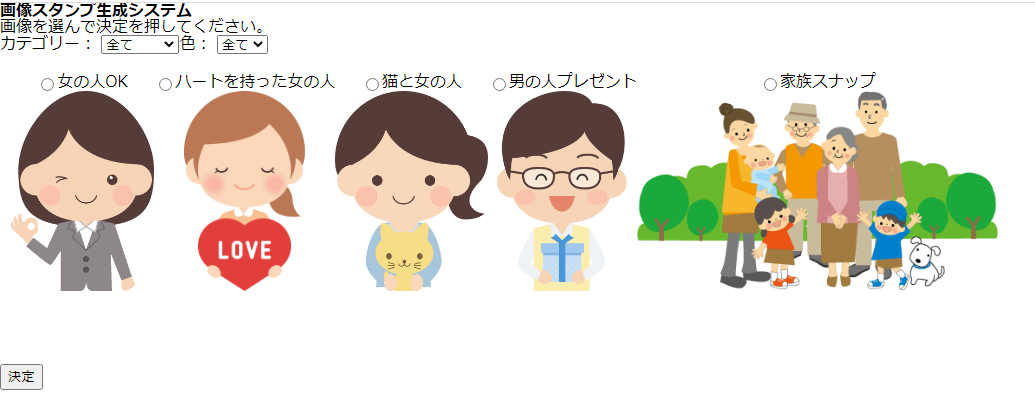The image size is (1035, 416).
Task: Choose the ハートを持った女の人 option
Action: click(x=166, y=85)
